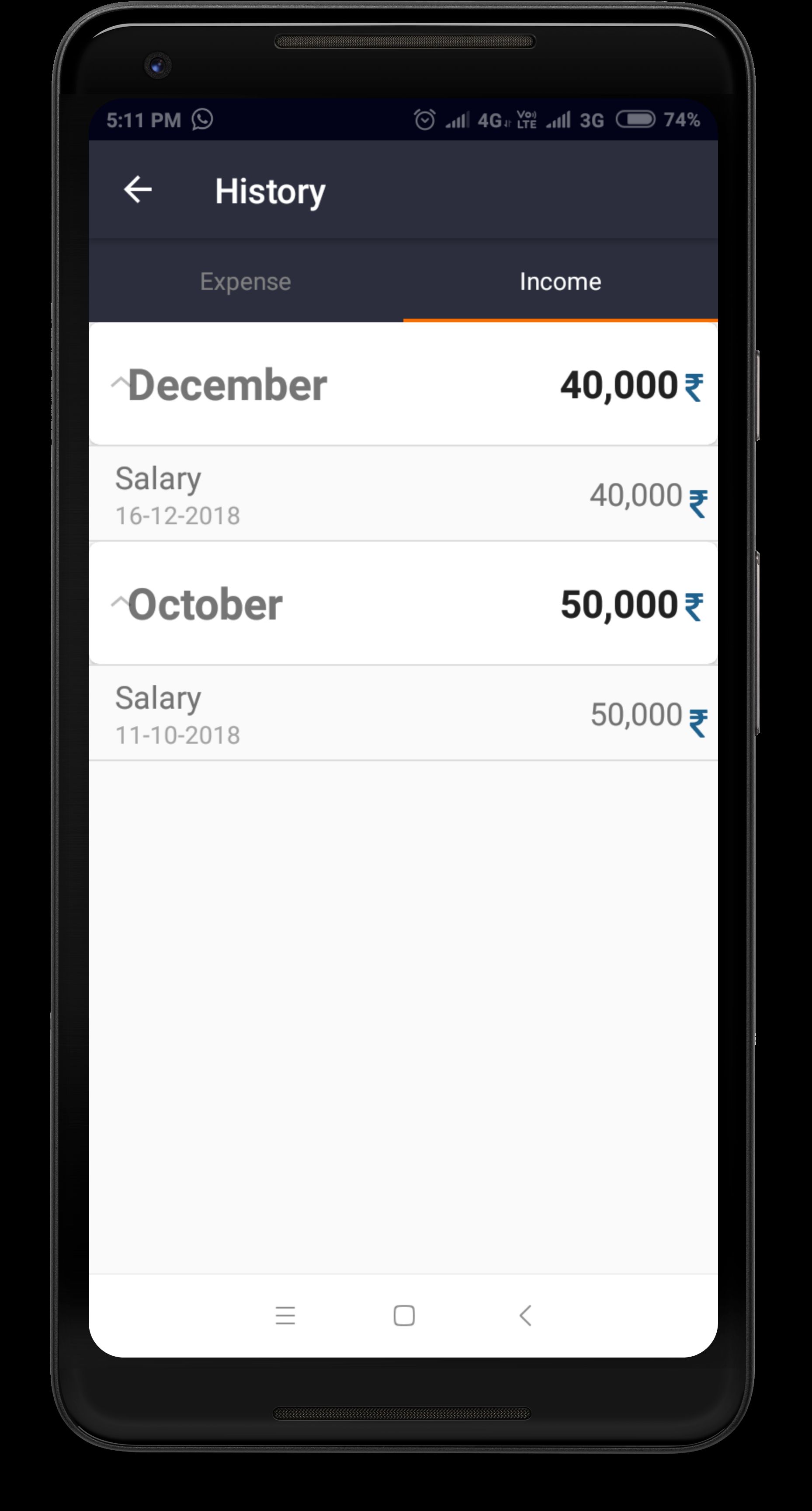
Task: Collapse the December section
Action: (x=120, y=383)
